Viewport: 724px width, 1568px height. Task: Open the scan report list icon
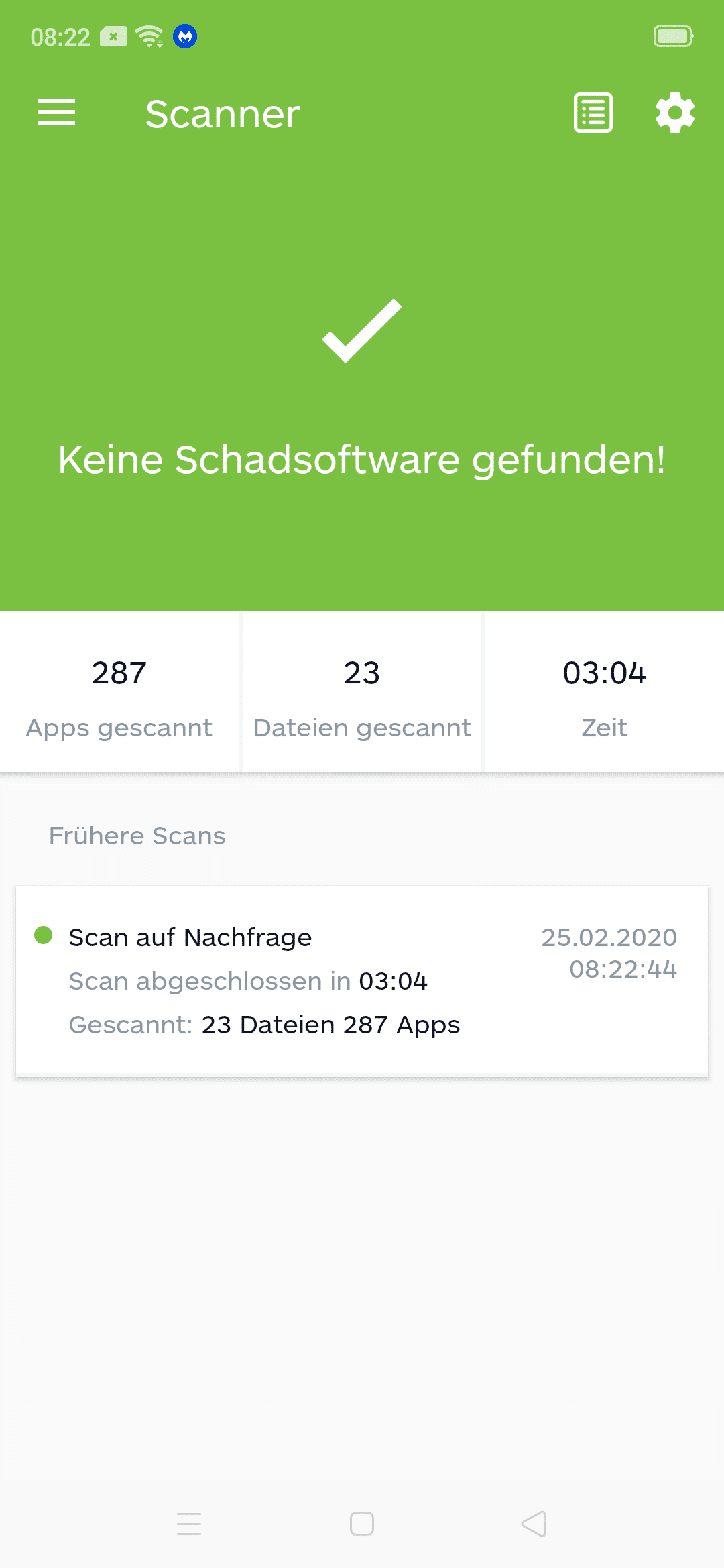coord(593,113)
